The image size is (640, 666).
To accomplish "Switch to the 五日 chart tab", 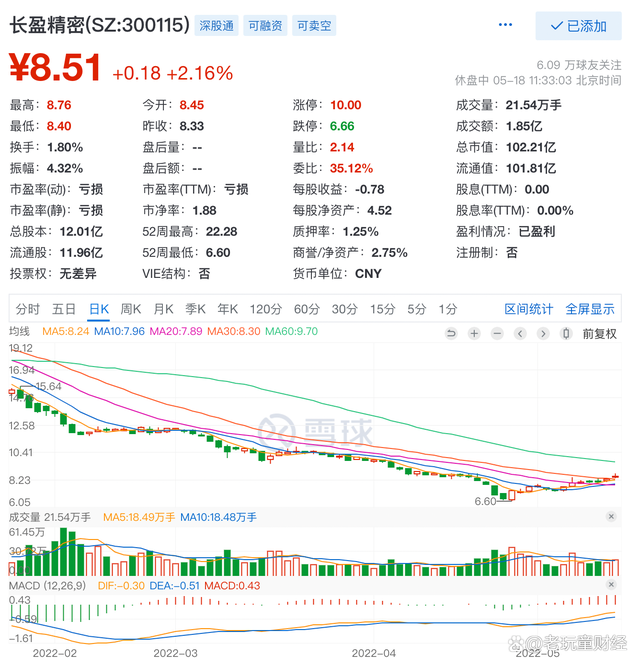I will [64, 309].
